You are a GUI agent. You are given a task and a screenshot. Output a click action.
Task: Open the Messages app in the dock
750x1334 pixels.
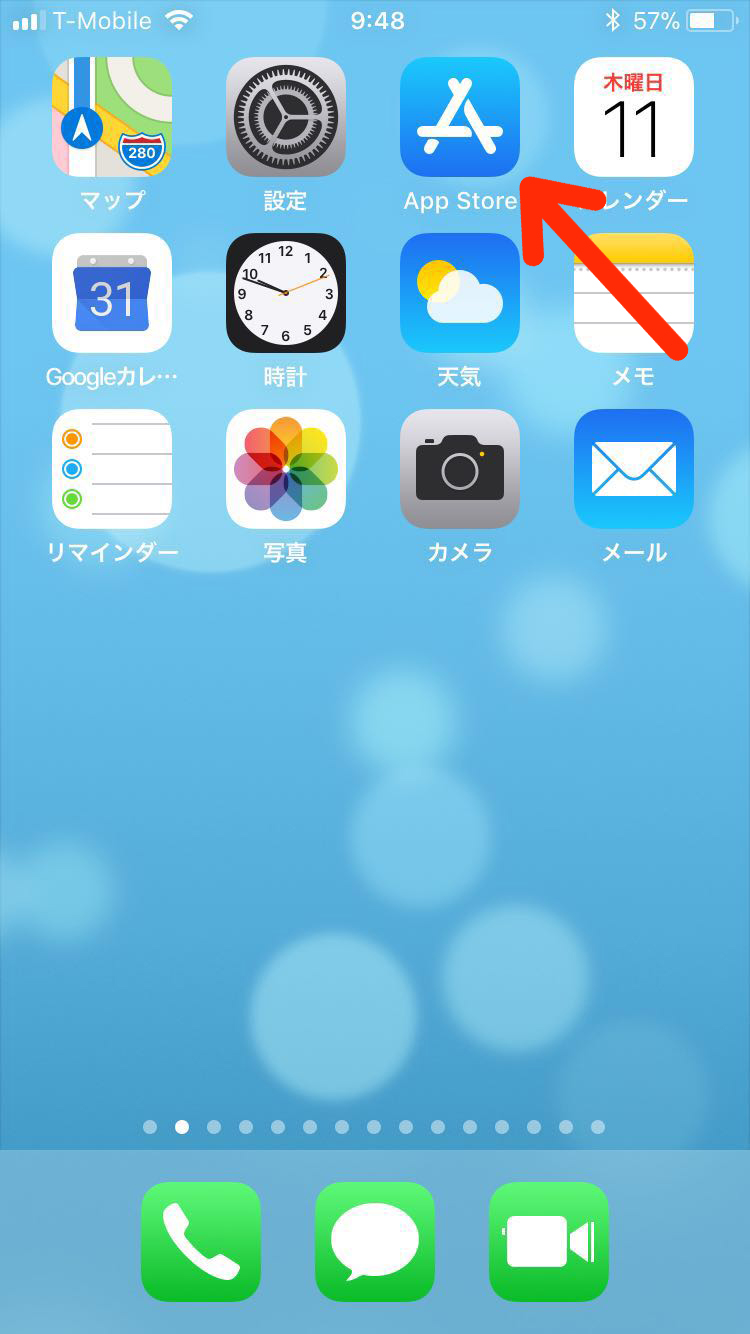click(375, 1241)
